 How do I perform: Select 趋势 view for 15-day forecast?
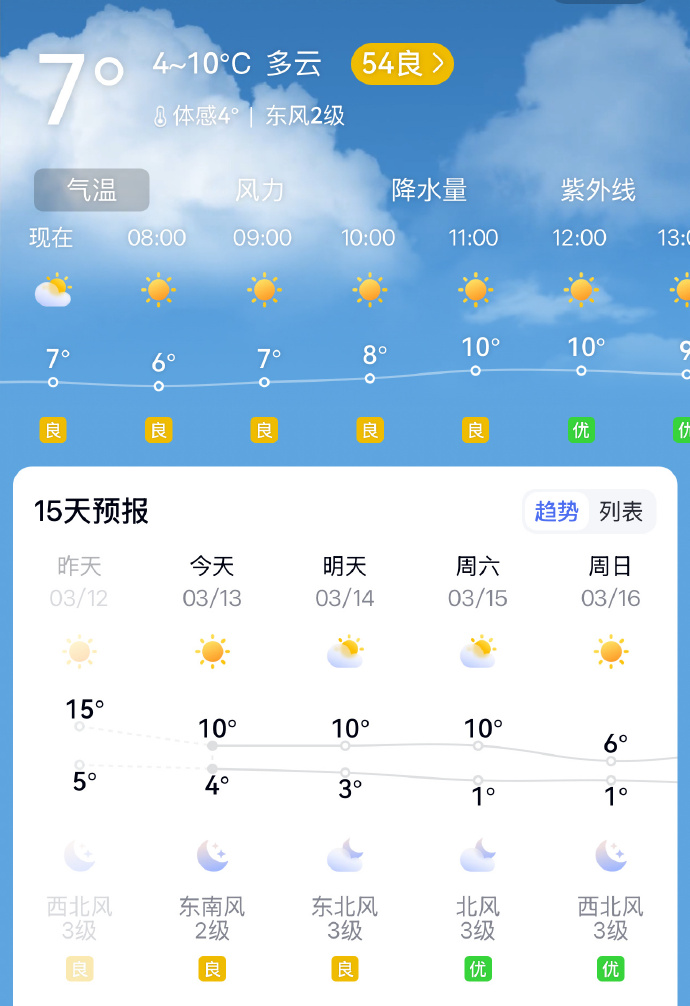click(556, 512)
